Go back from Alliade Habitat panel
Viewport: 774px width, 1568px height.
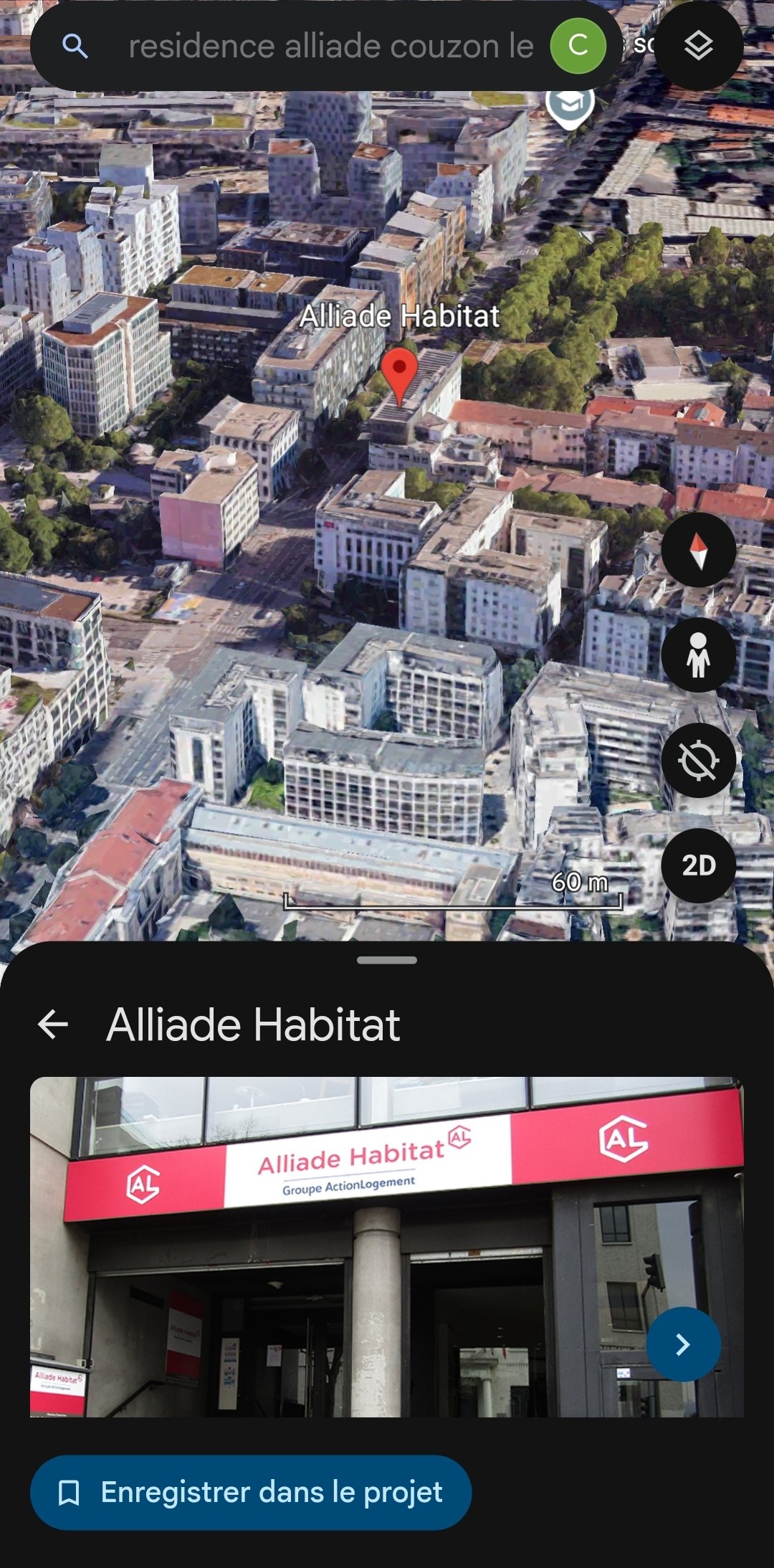[x=53, y=1024]
